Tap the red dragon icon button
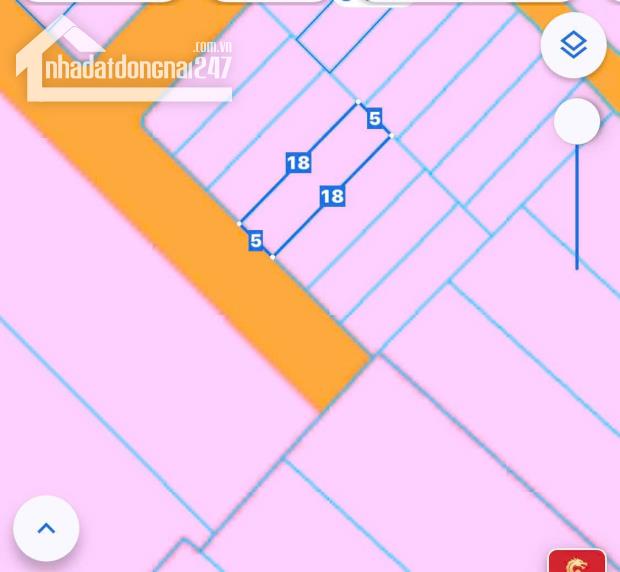 [x=577, y=562]
